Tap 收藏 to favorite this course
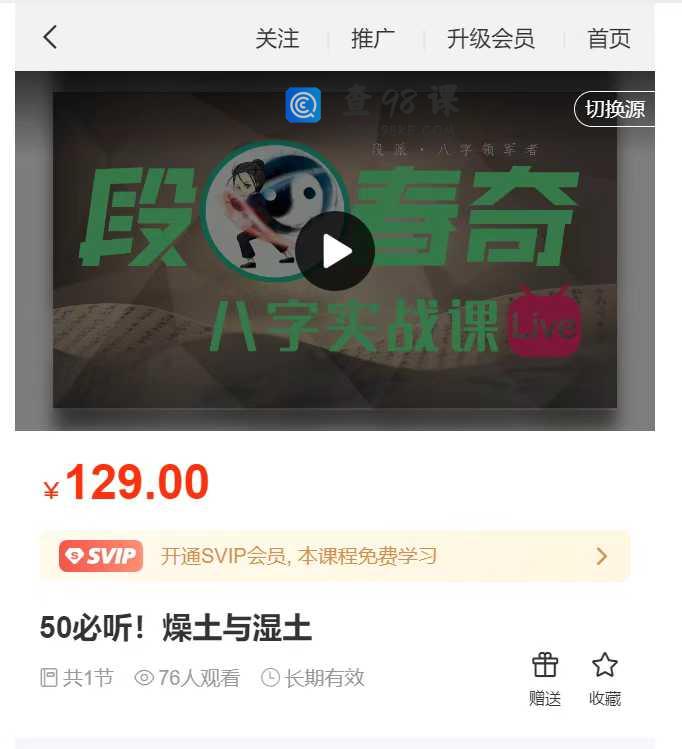The image size is (682, 749). tap(605, 678)
